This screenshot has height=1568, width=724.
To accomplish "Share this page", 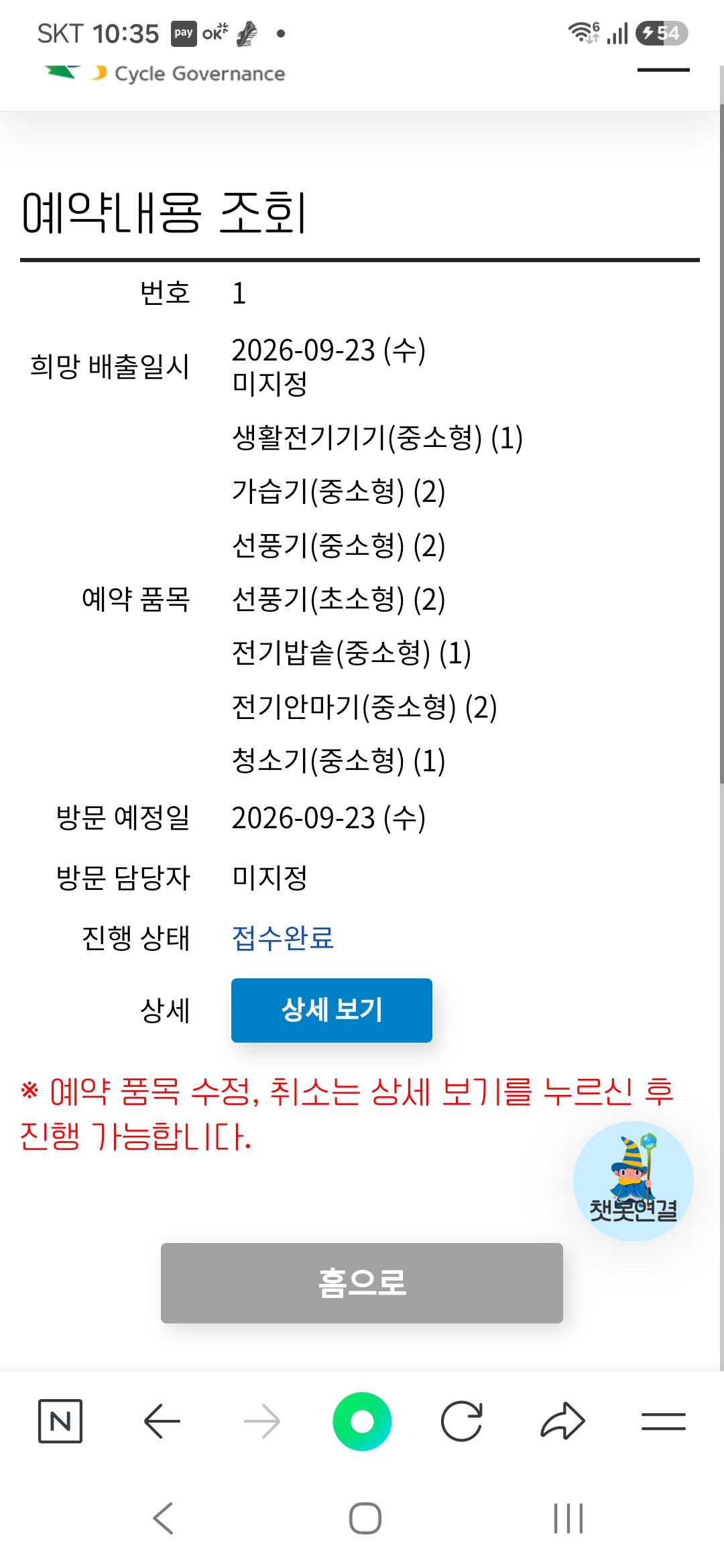I will pyautogui.click(x=563, y=1421).
